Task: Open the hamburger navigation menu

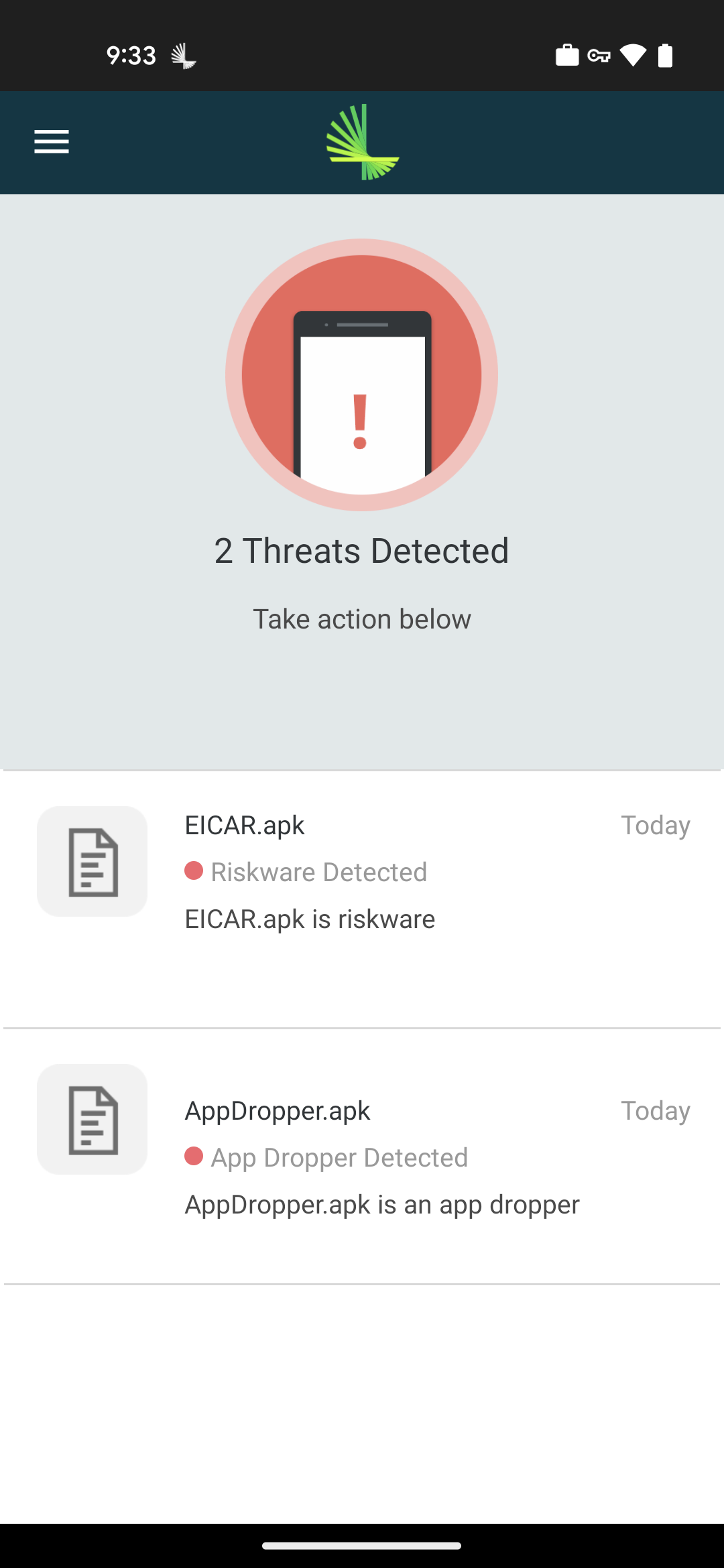Action: 52,141
